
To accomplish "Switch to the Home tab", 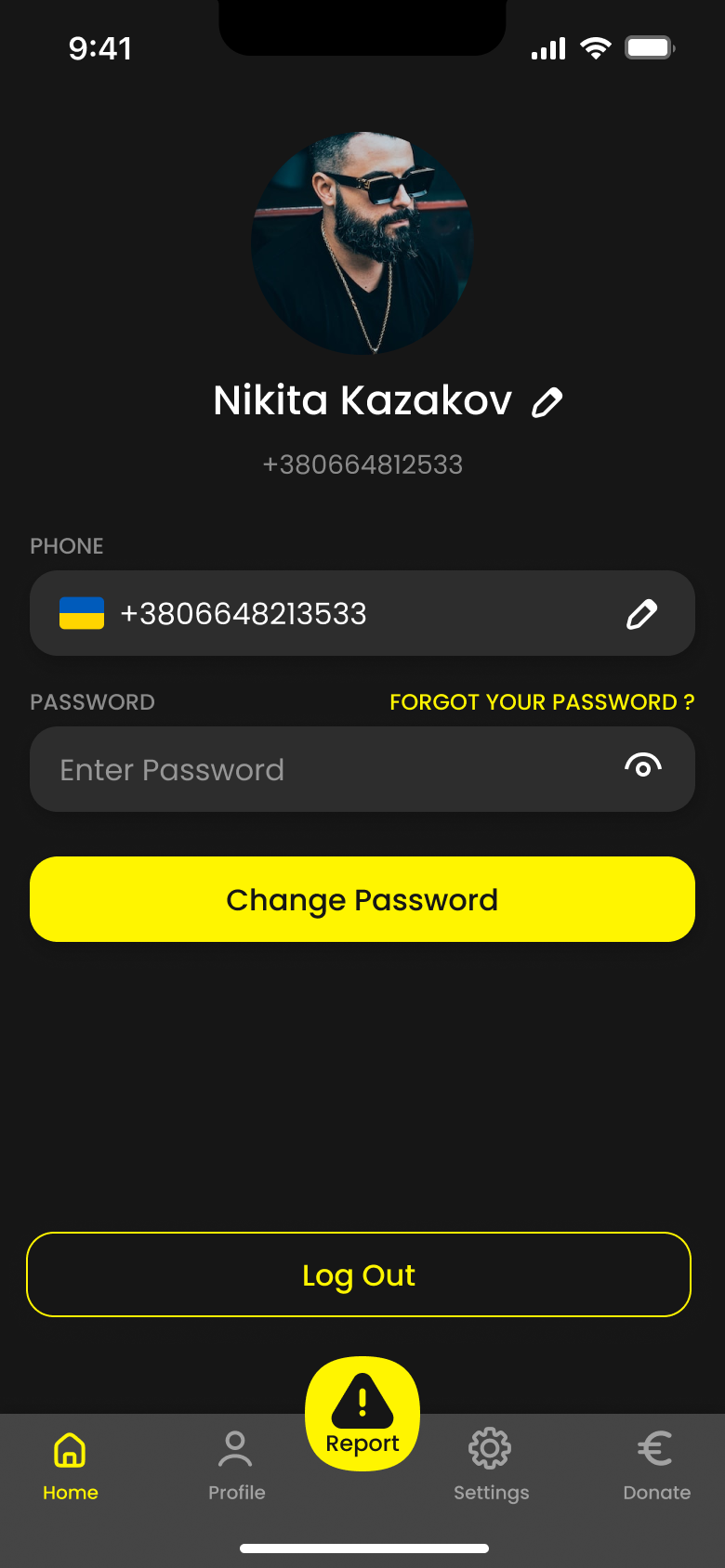I will point(71,1466).
